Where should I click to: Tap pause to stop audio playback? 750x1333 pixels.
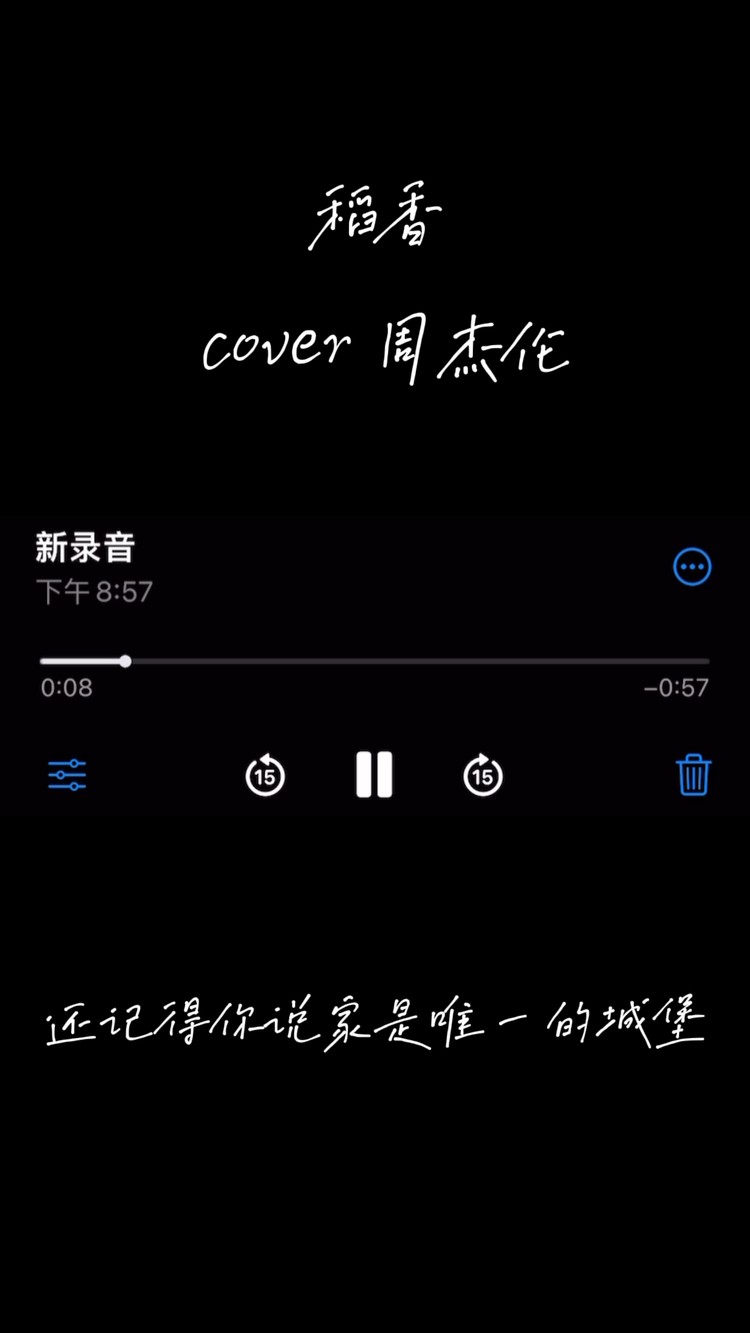click(x=372, y=775)
